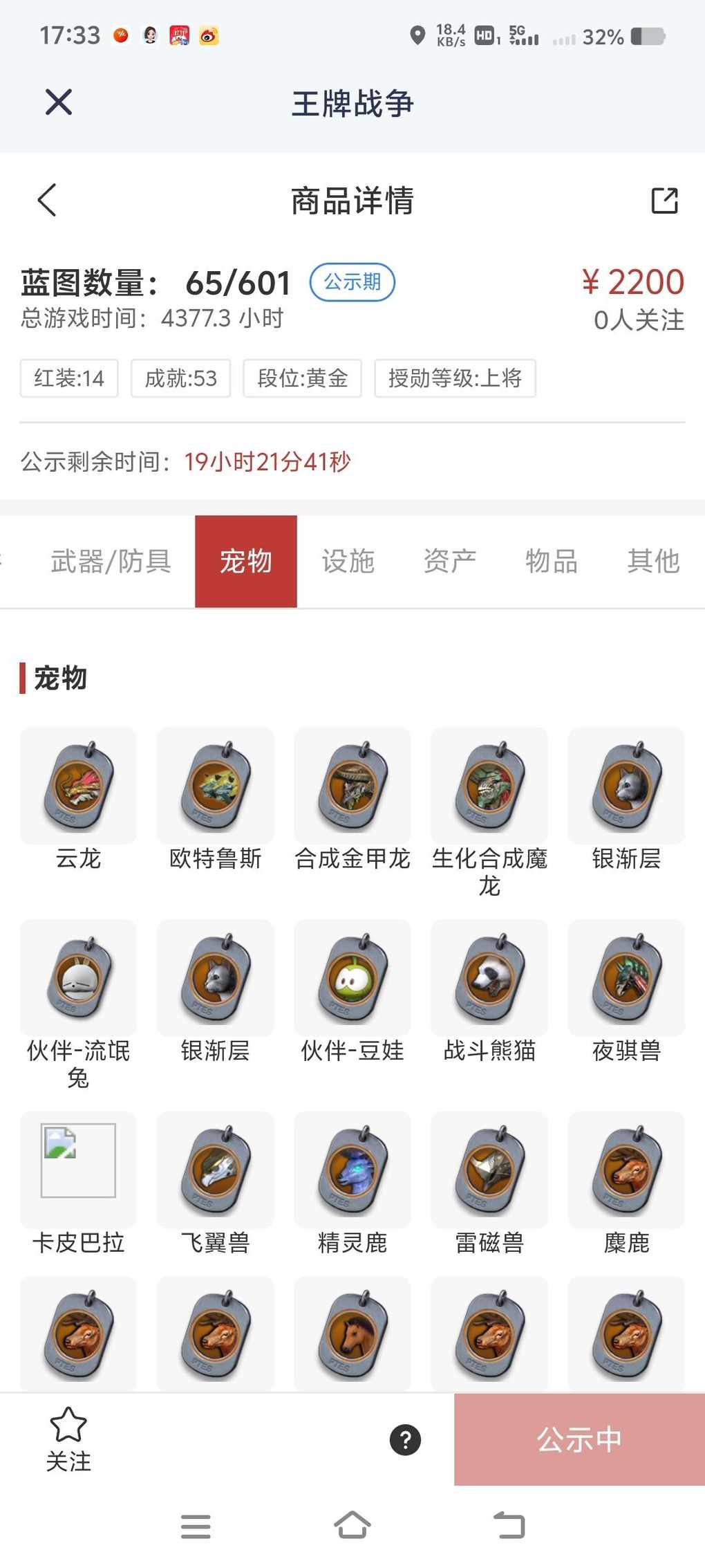Close the 王牌战争 page
The image size is (705, 1568).
(59, 102)
